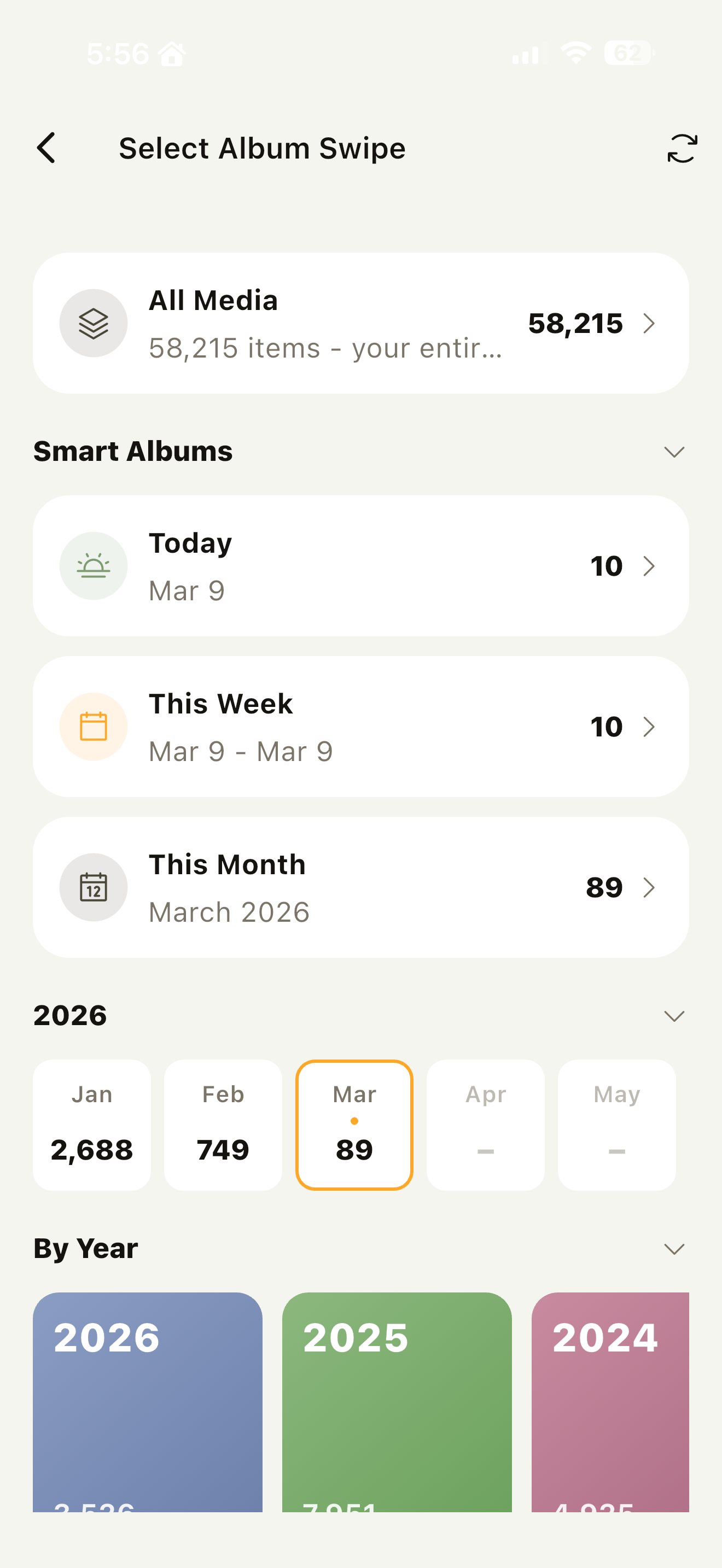Select the January 2026 month tile
The width and height of the screenshot is (722, 1568).
tap(91, 1123)
